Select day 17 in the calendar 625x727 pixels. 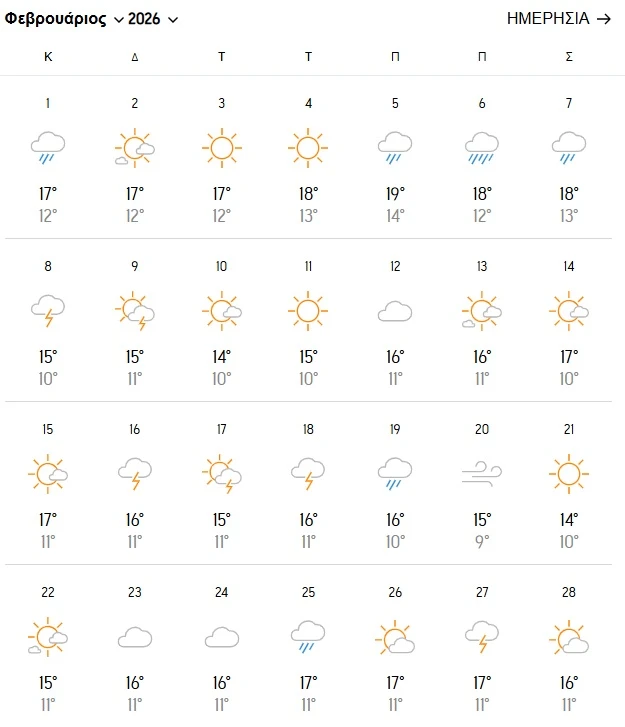[221, 484]
